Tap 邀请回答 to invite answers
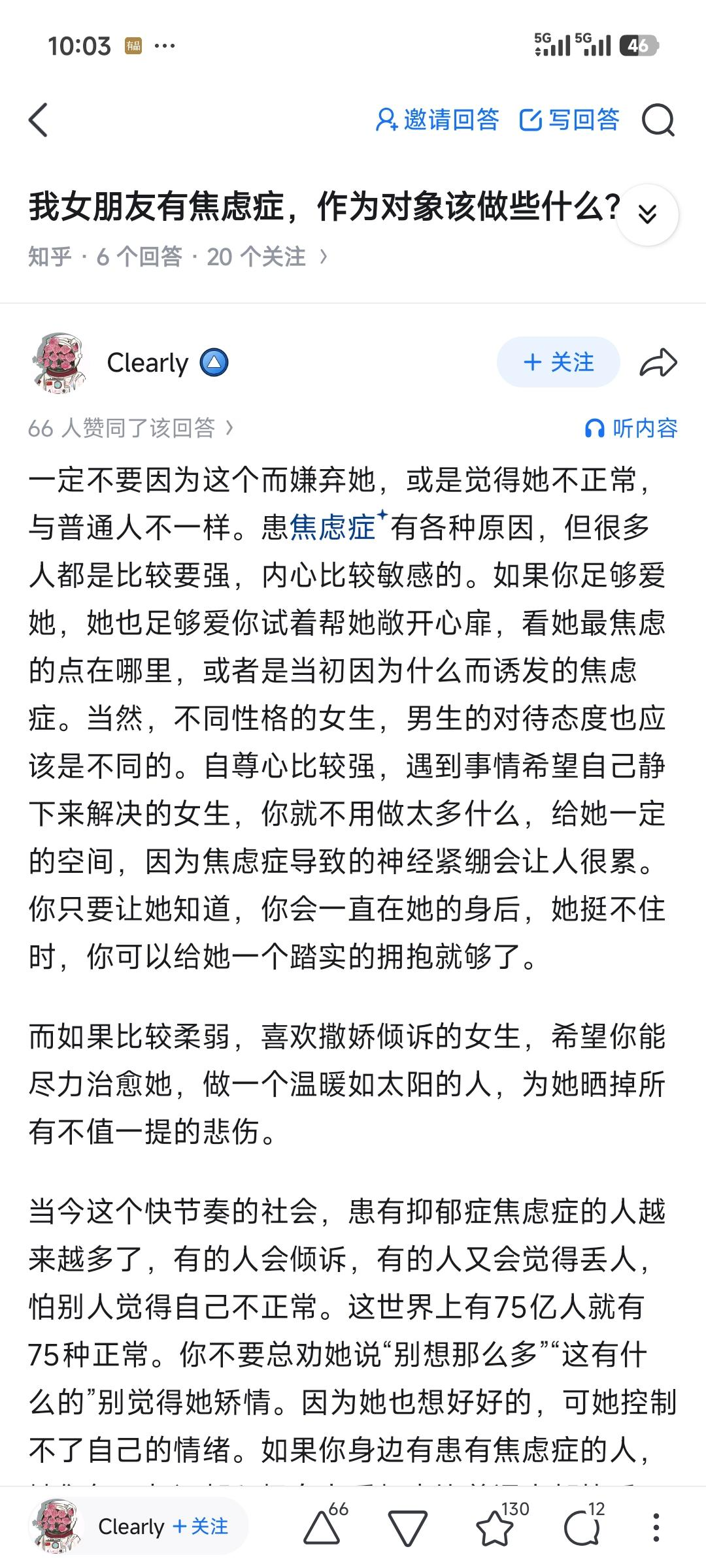Image resolution: width=706 pixels, height=1568 pixels. tap(437, 120)
